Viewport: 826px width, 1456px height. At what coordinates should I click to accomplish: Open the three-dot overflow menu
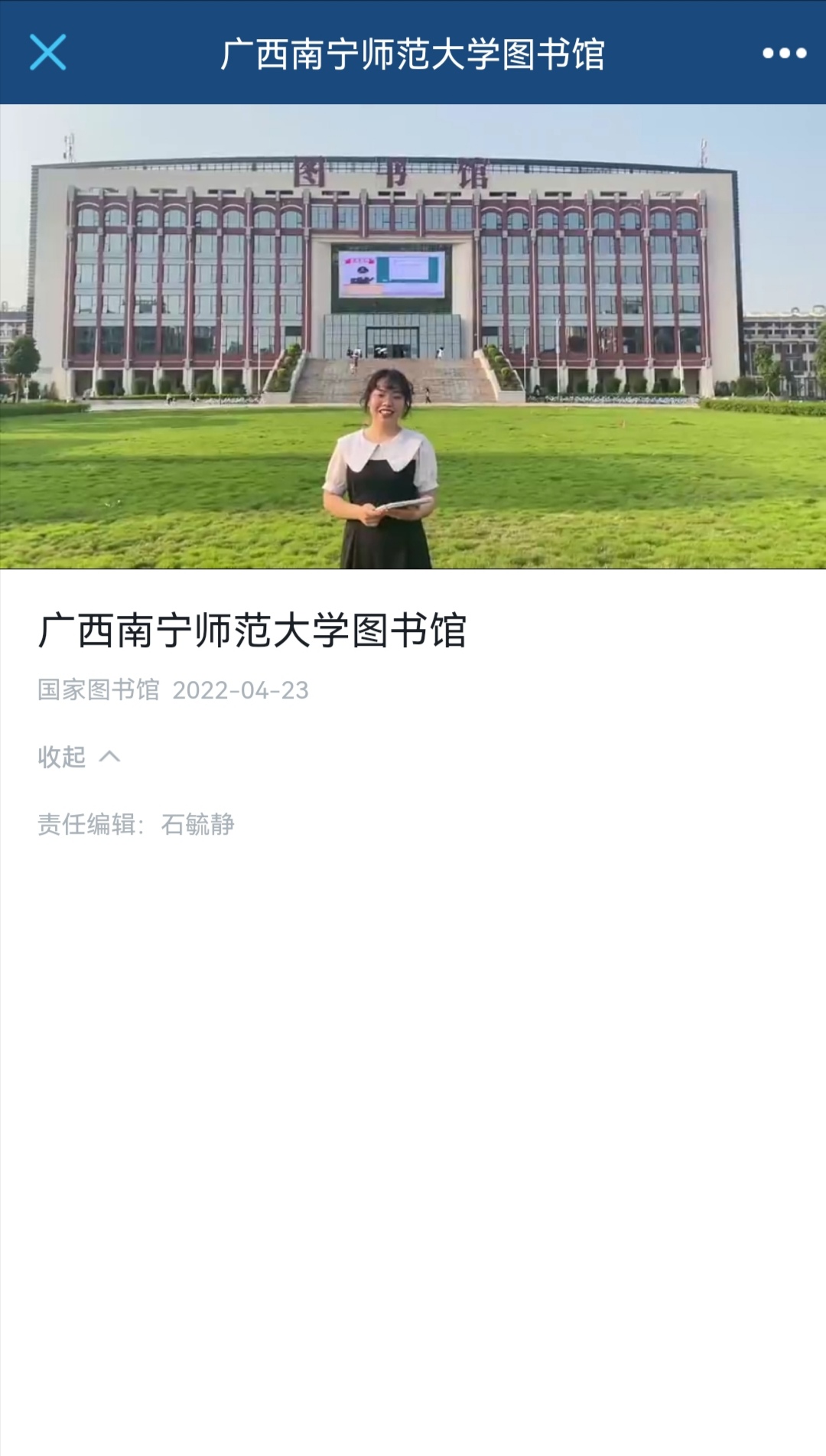(784, 53)
